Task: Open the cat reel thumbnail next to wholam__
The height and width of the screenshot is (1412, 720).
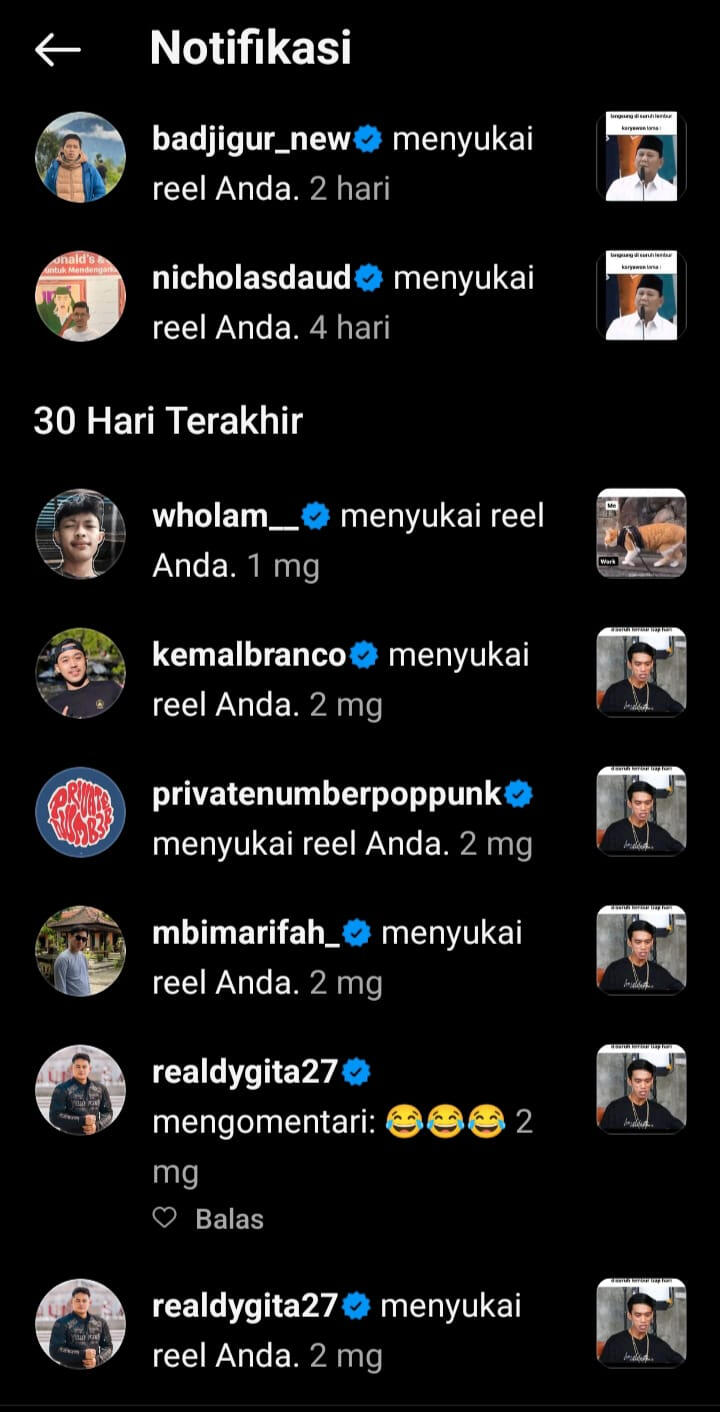Action: (641, 533)
